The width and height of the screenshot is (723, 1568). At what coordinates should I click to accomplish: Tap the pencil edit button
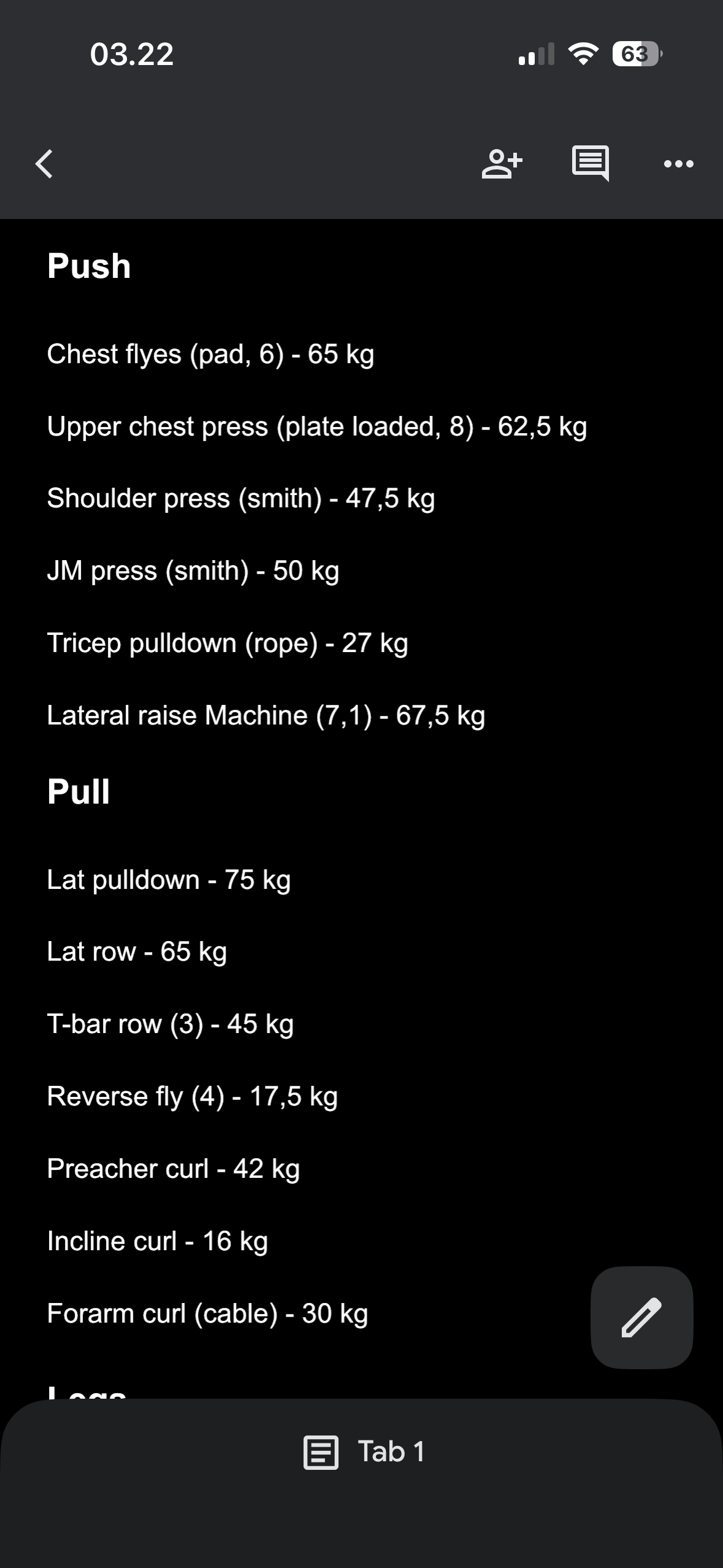point(641,1317)
